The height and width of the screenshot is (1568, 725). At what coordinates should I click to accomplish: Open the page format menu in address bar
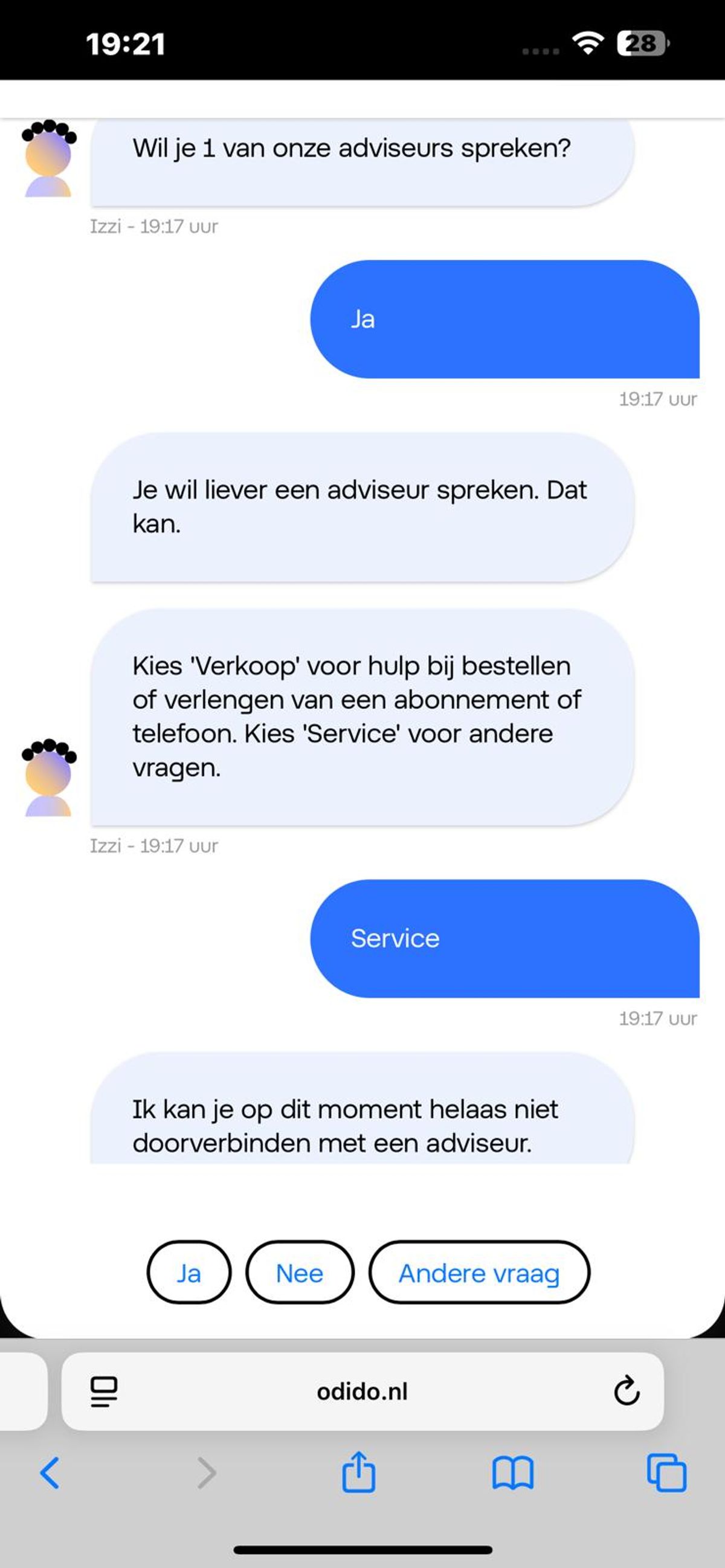click(x=104, y=1392)
